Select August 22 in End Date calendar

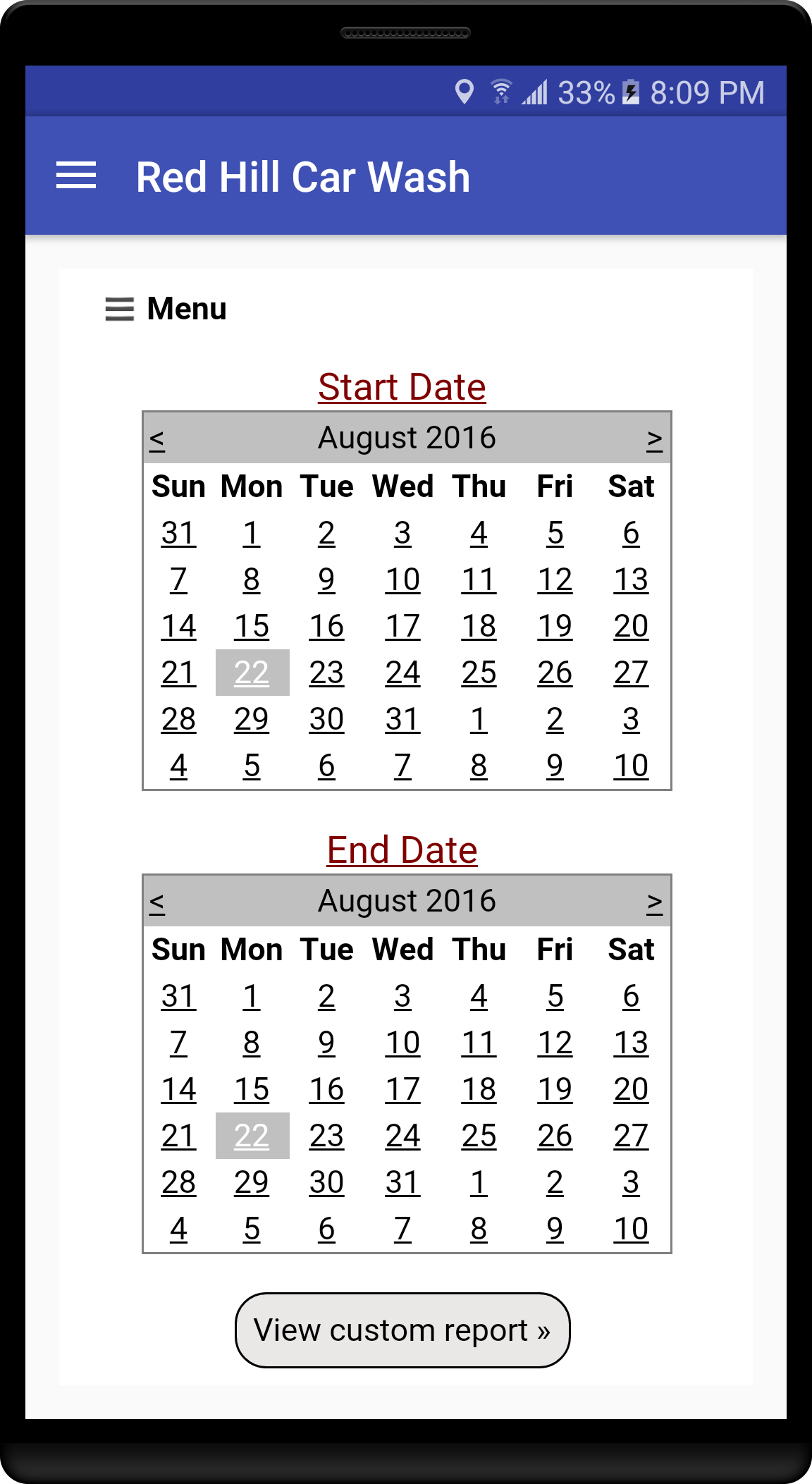(x=252, y=1136)
